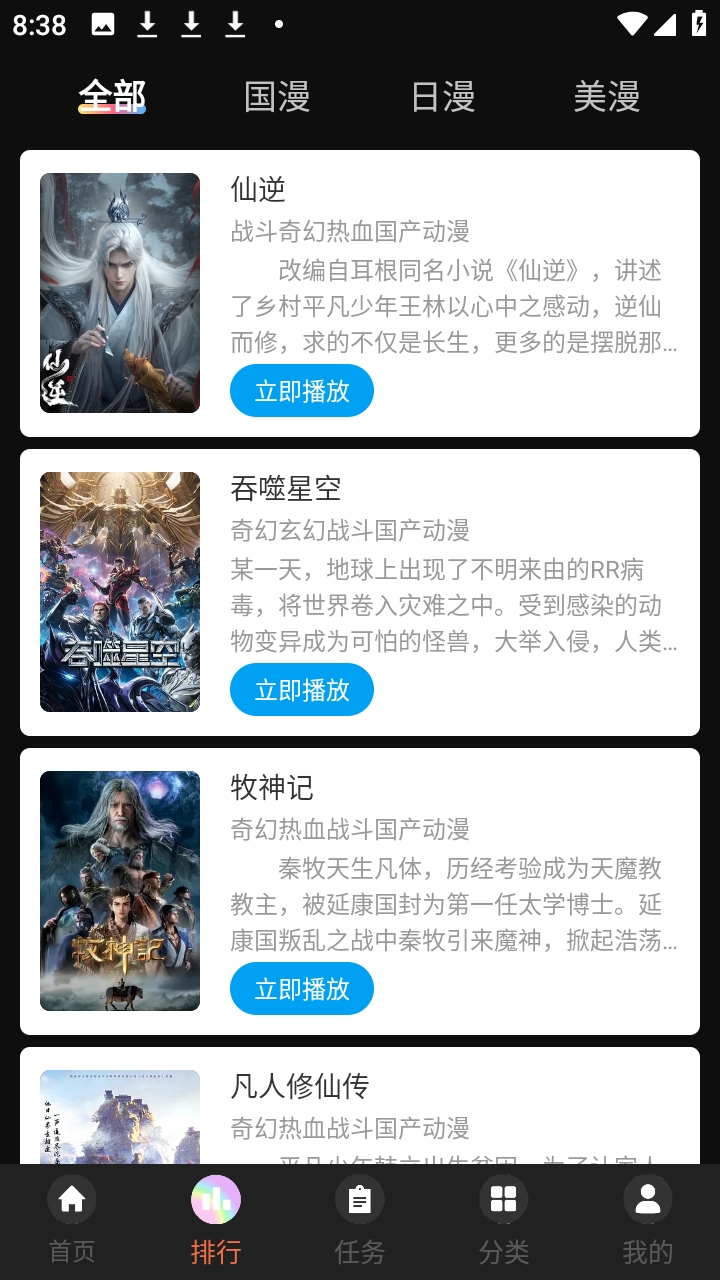Open the 仙逆 cover poster
The image size is (720, 1280).
point(120,293)
